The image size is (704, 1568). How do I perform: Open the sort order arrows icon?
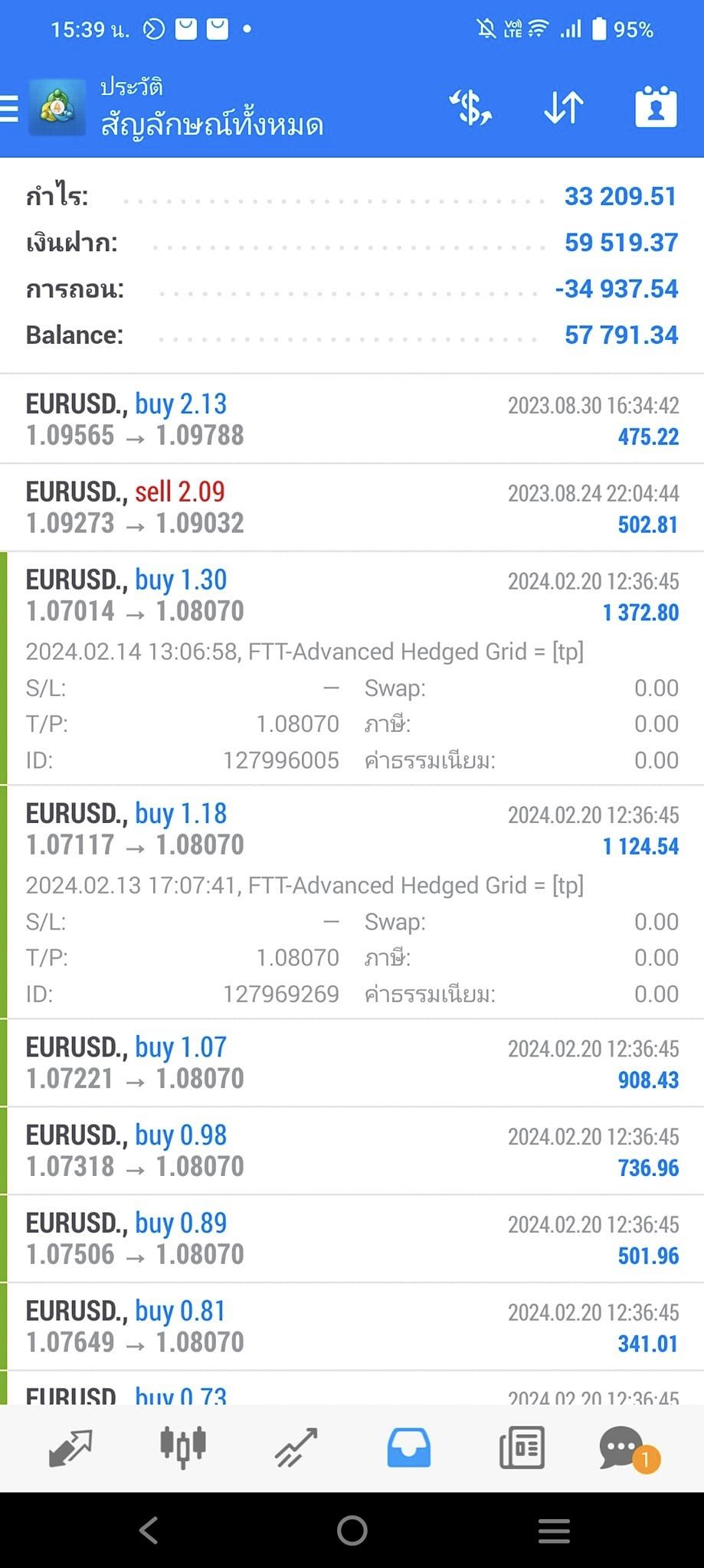564,107
